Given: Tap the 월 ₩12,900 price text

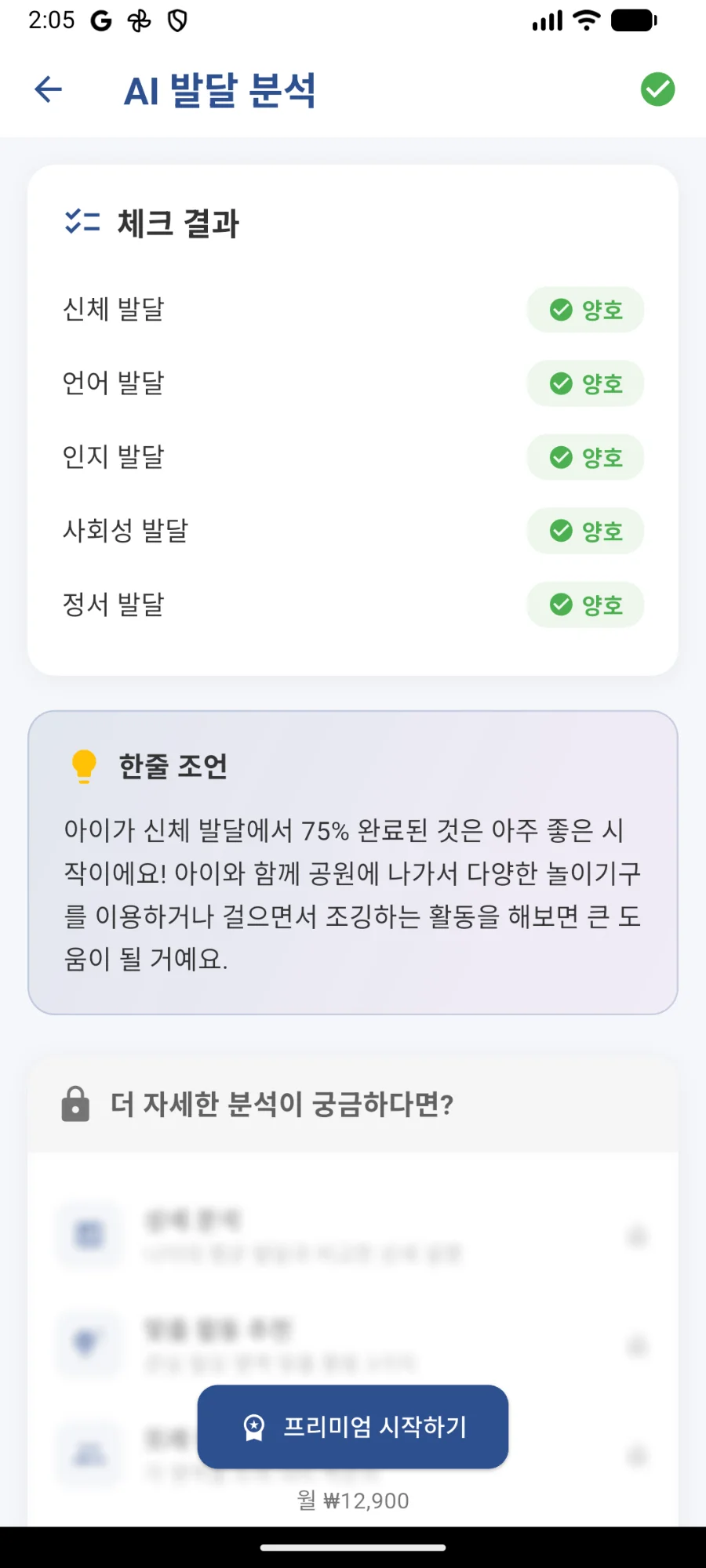Looking at the screenshot, I should pos(352,1500).
